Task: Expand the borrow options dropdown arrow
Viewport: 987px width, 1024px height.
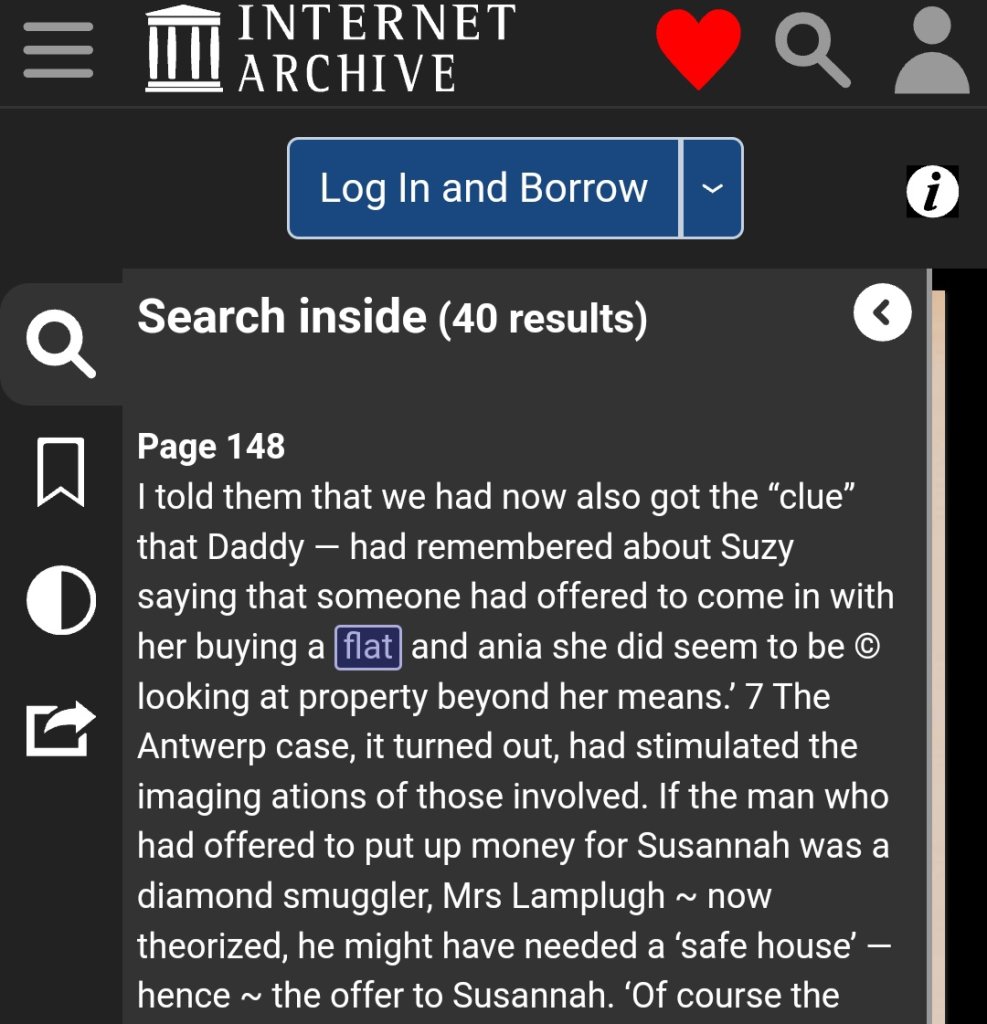Action: 712,188
